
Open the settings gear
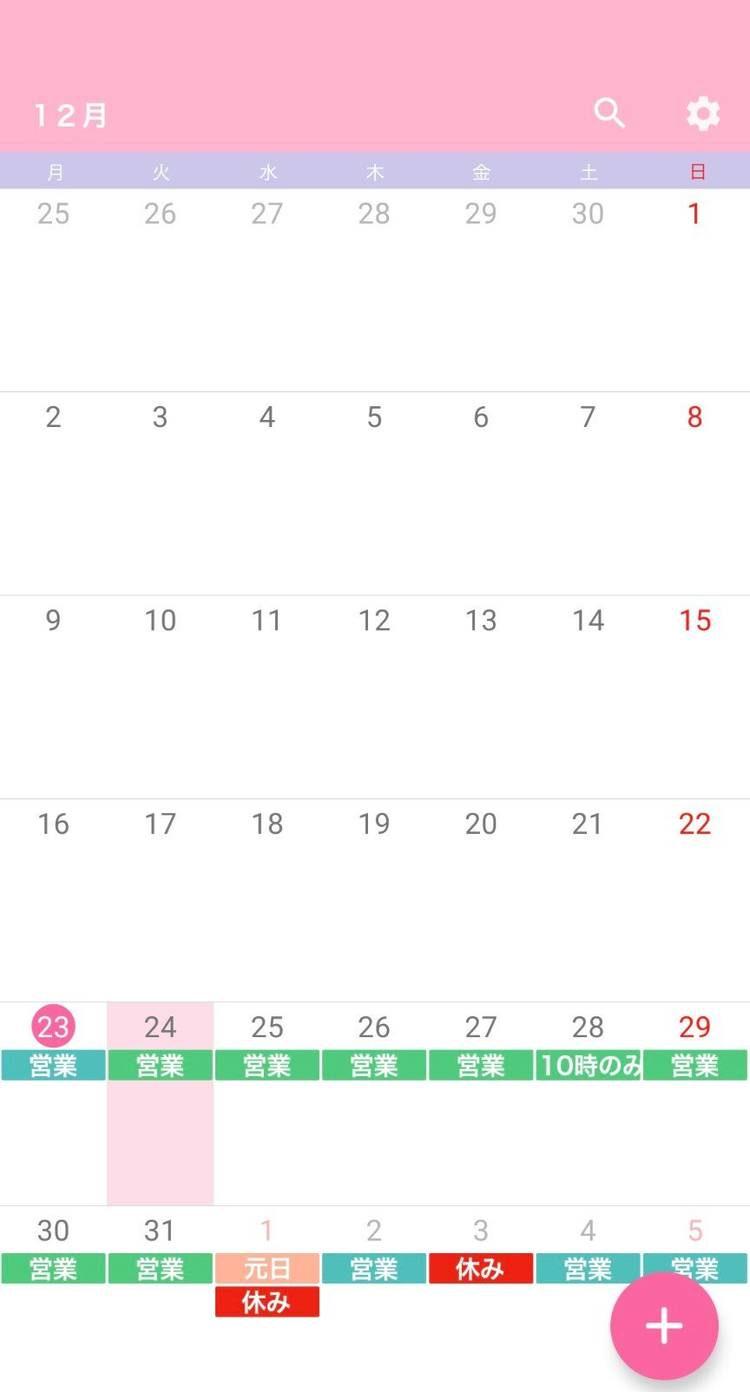[703, 114]
